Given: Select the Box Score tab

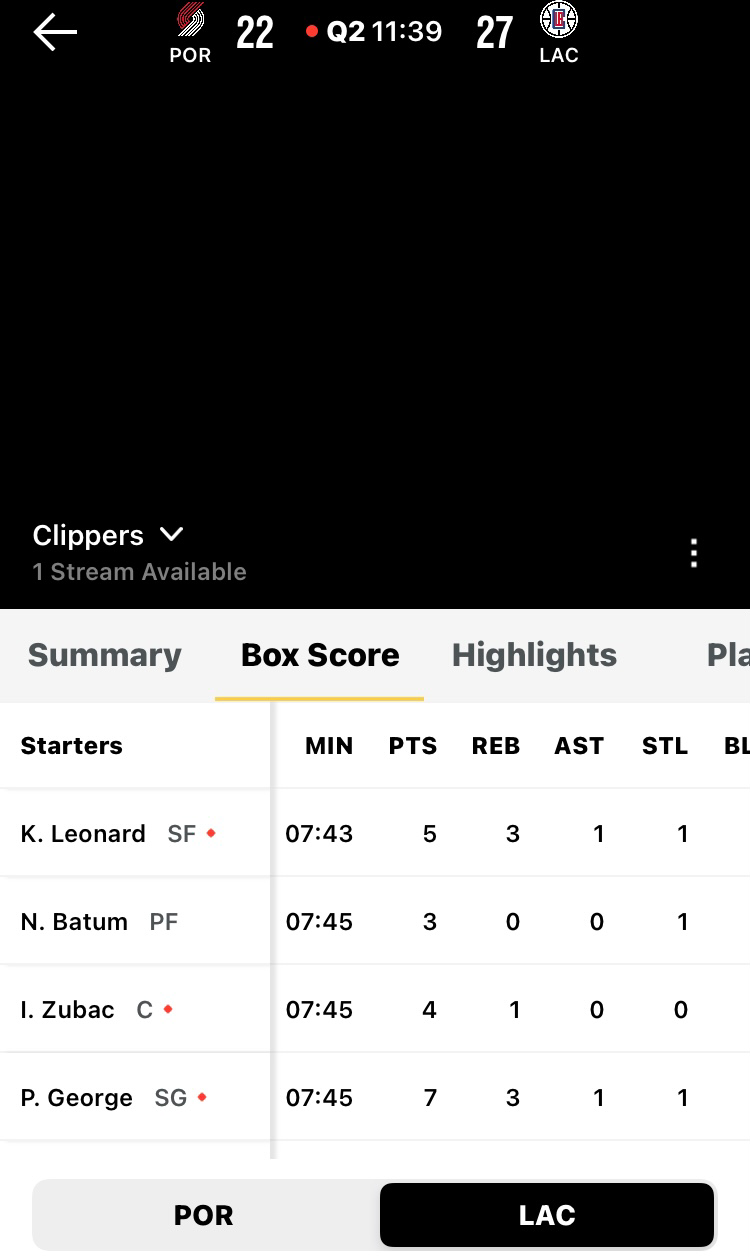Looking at the screenshot, I should point(320,655).
